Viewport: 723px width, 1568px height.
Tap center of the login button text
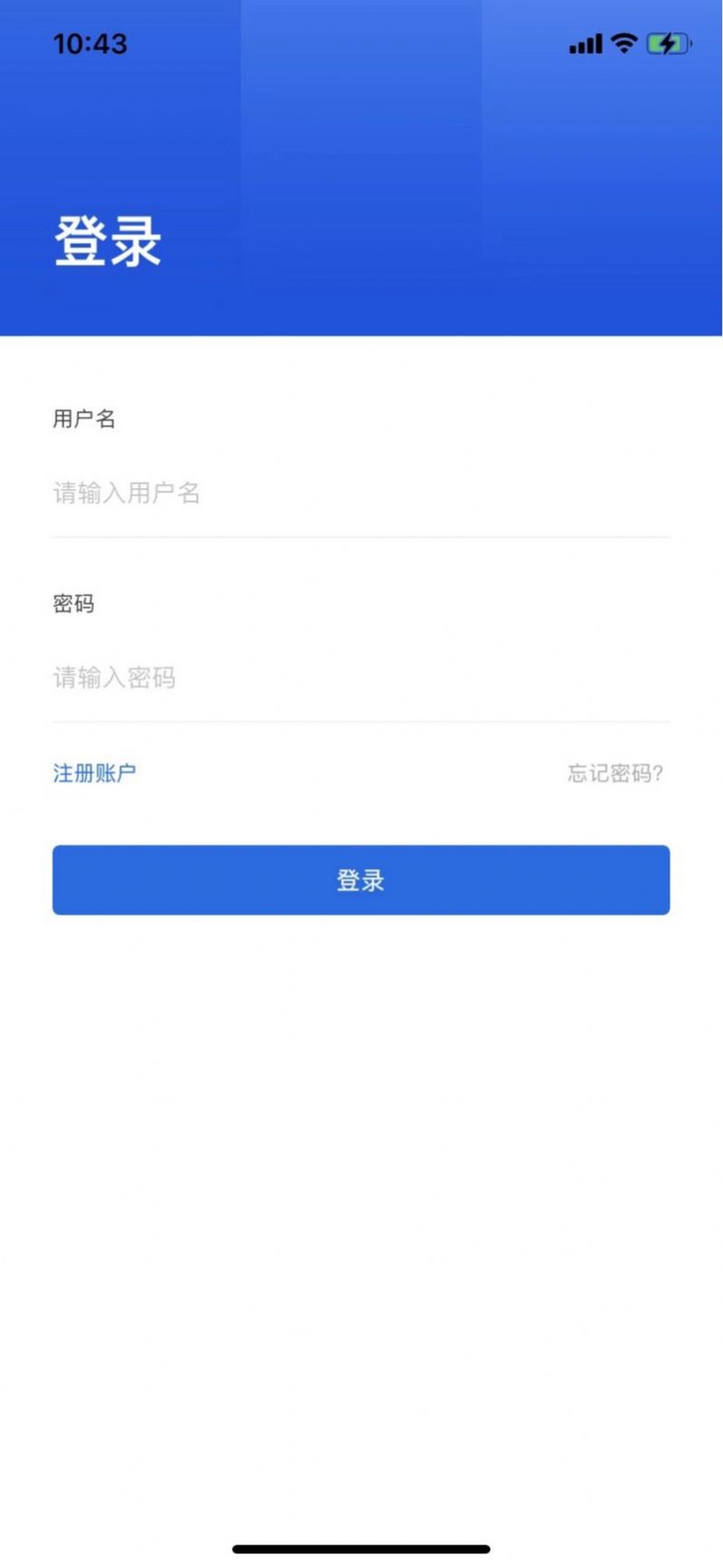(361, 879)
